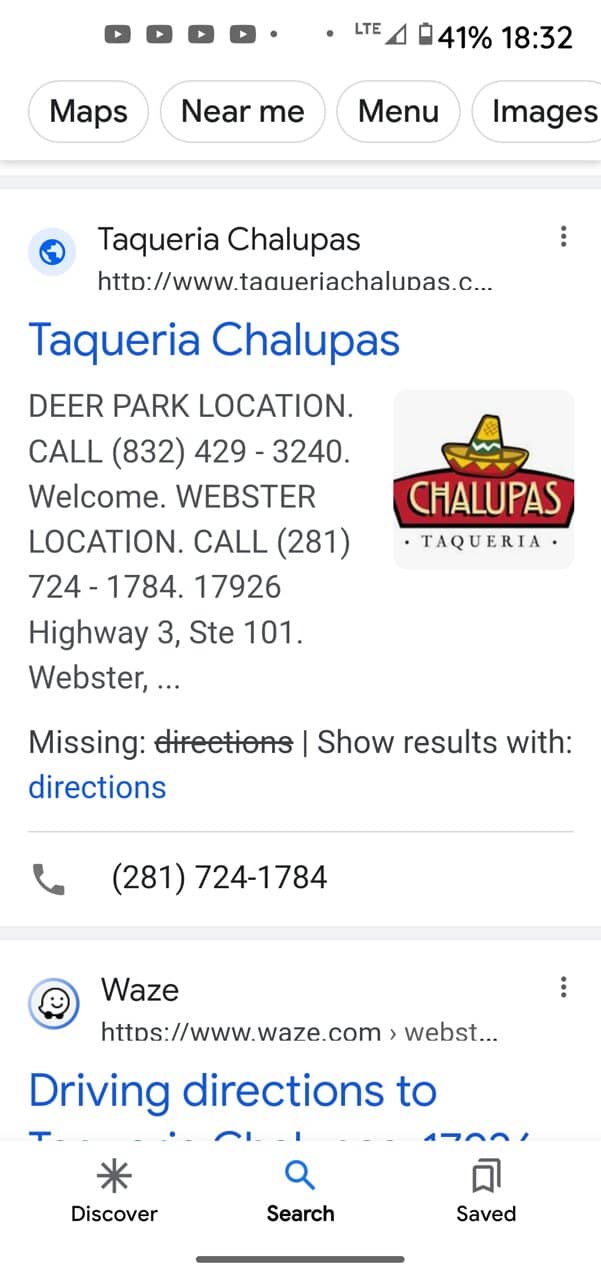
Task: Open the Taqueria Chalupas result title link
Action: [214, 340]
